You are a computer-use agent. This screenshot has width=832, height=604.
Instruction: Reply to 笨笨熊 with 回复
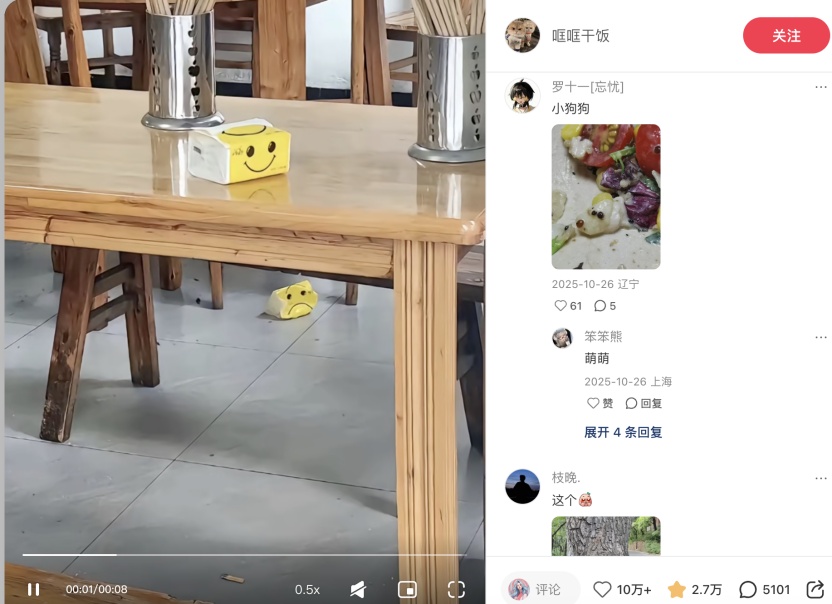tap(644, 403)
